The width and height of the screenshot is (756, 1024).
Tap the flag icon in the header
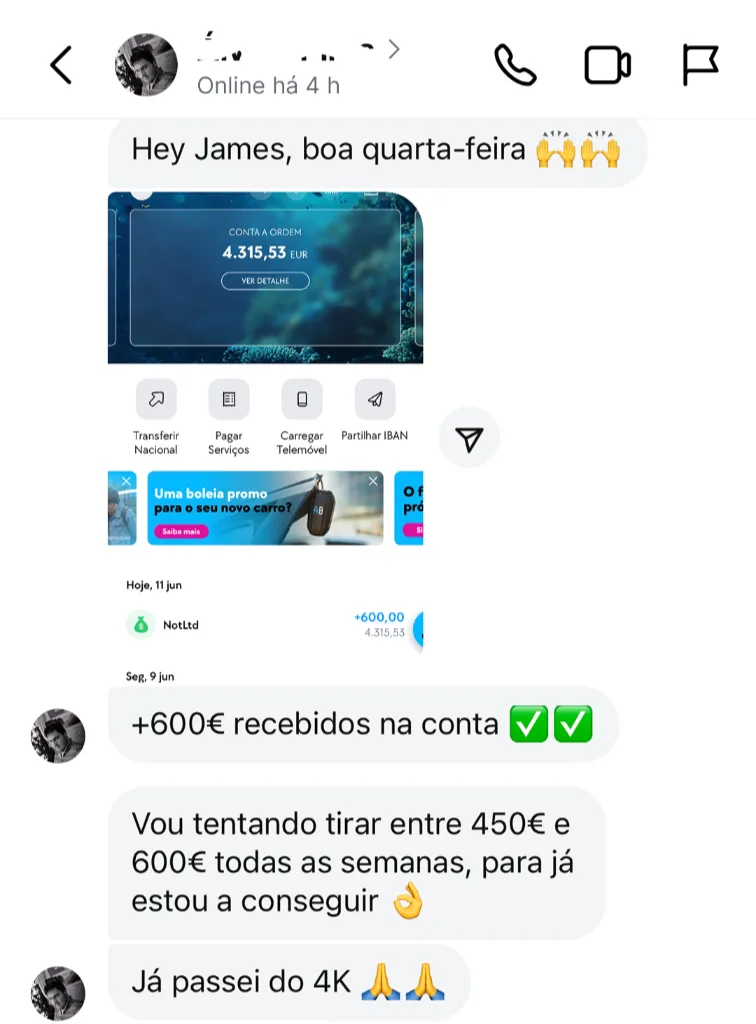[x=700, y=66]
